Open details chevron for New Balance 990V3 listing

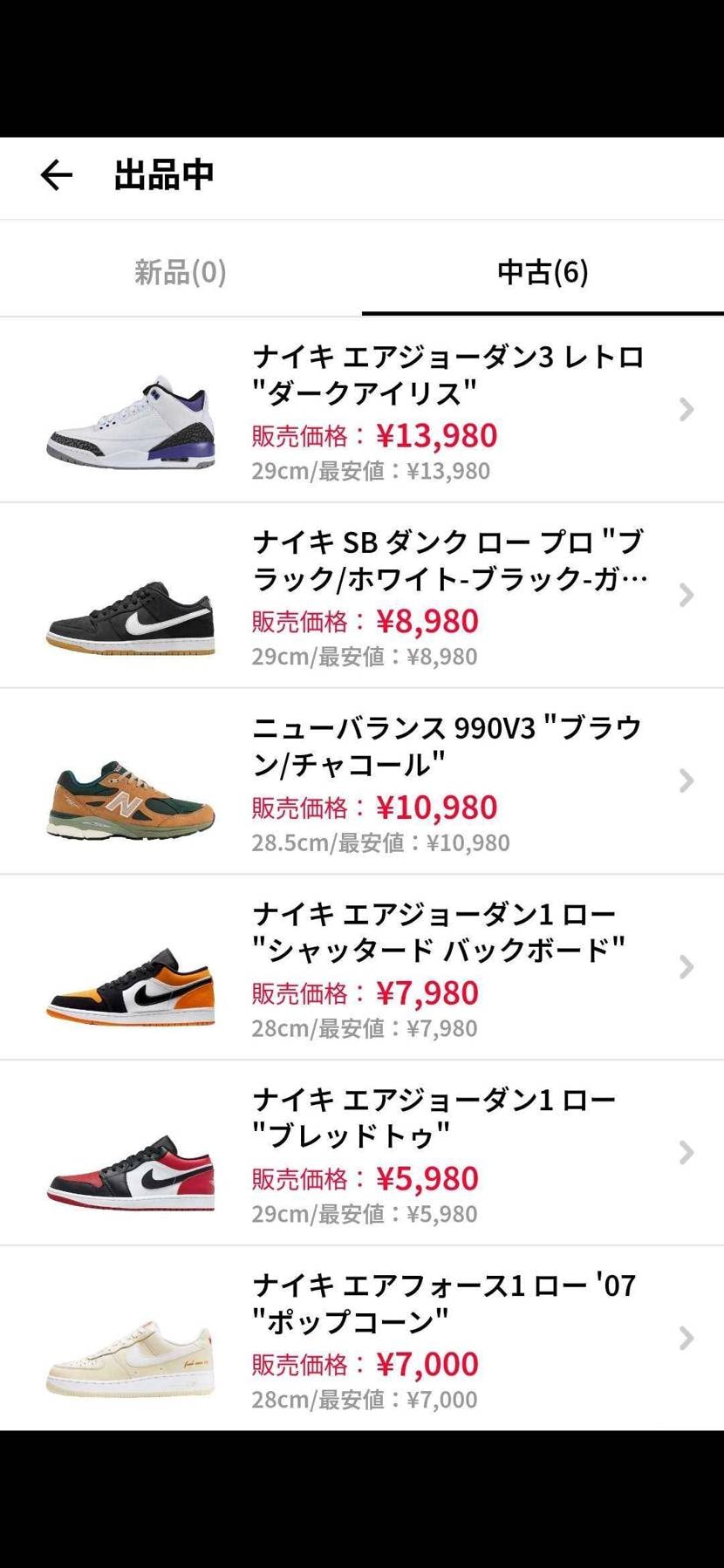point(686,781)
